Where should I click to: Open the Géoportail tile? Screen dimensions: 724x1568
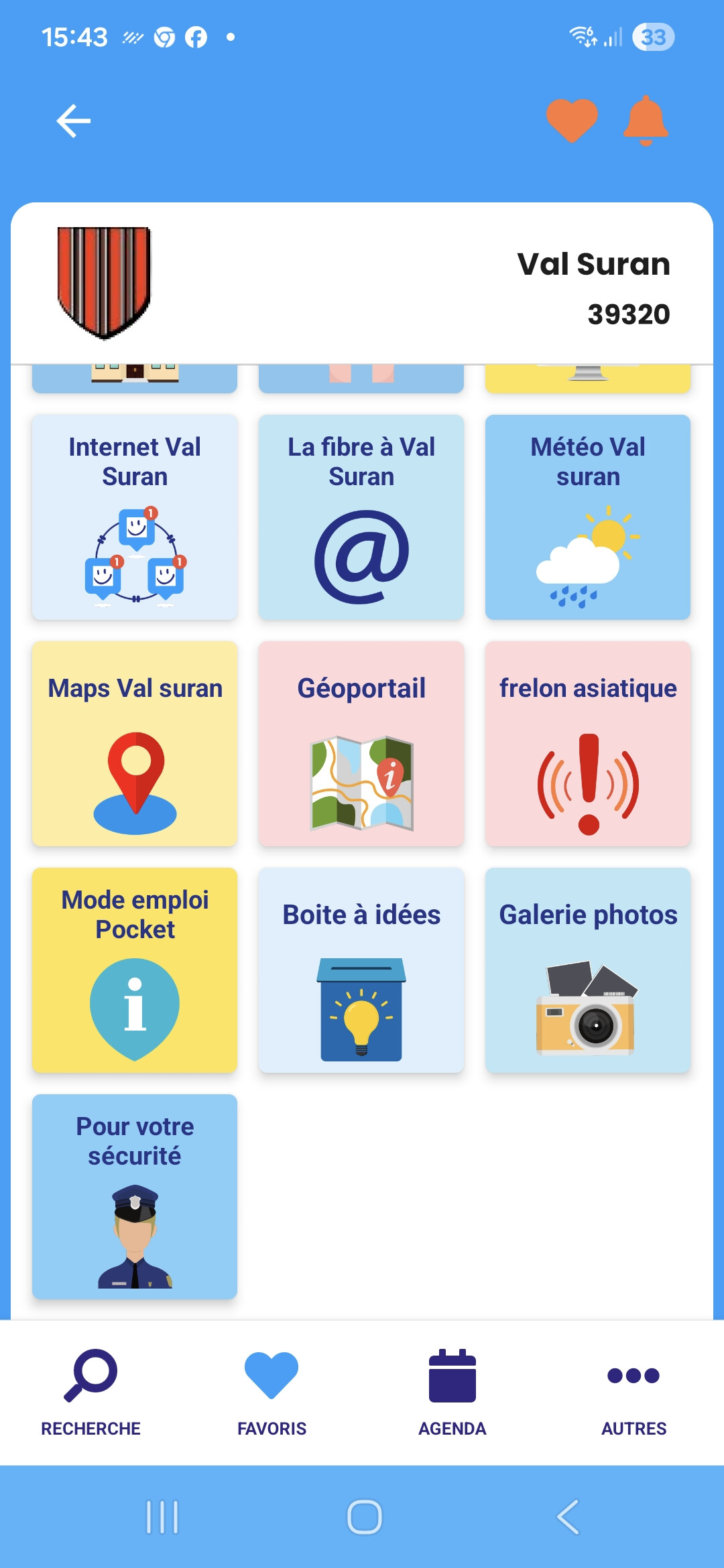[x=361, y=744]
